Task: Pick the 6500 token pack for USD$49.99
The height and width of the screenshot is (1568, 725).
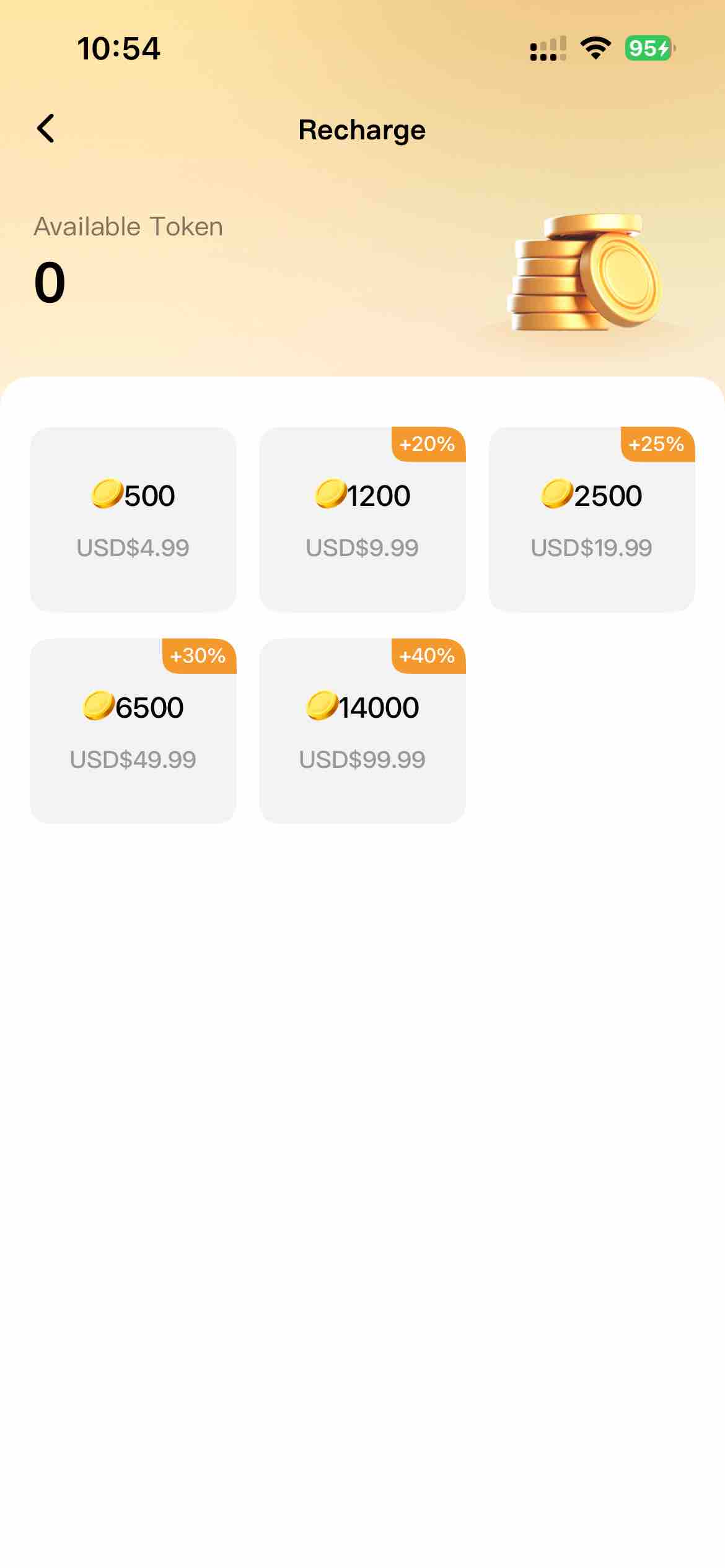Action: [x=133, y=731]
